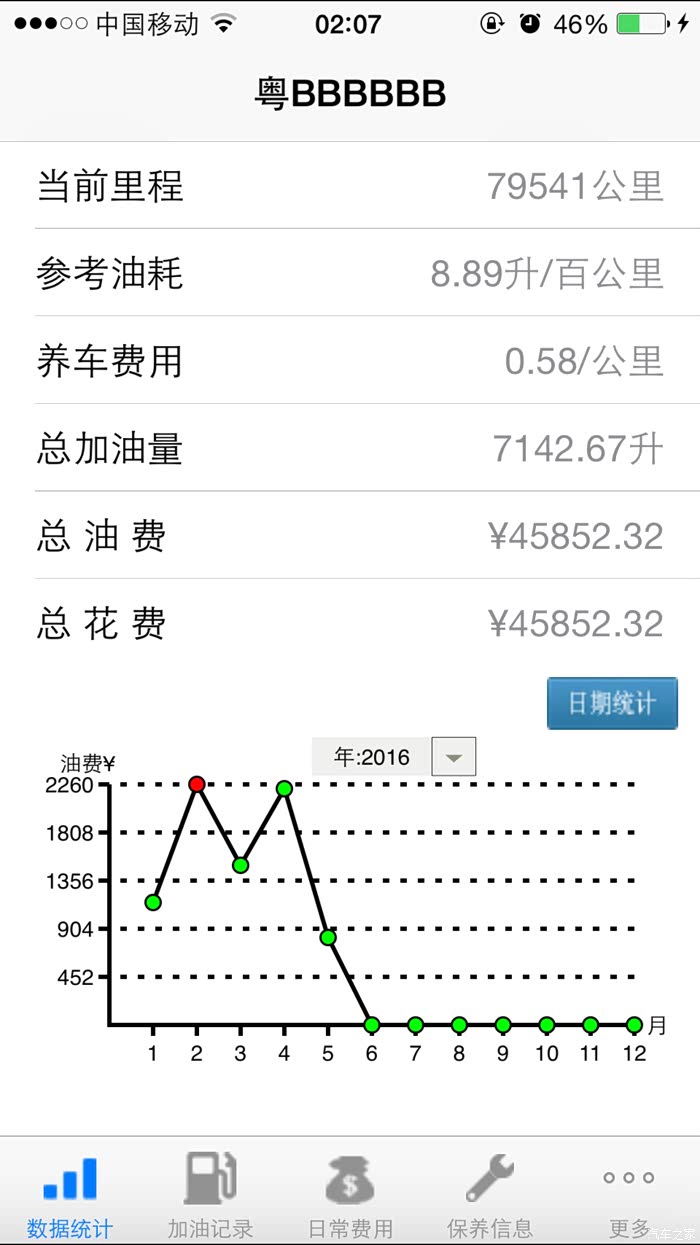Tap the 日期统计 button
Viewport: 700px width, 1245px height.
(x=612, y=703)
